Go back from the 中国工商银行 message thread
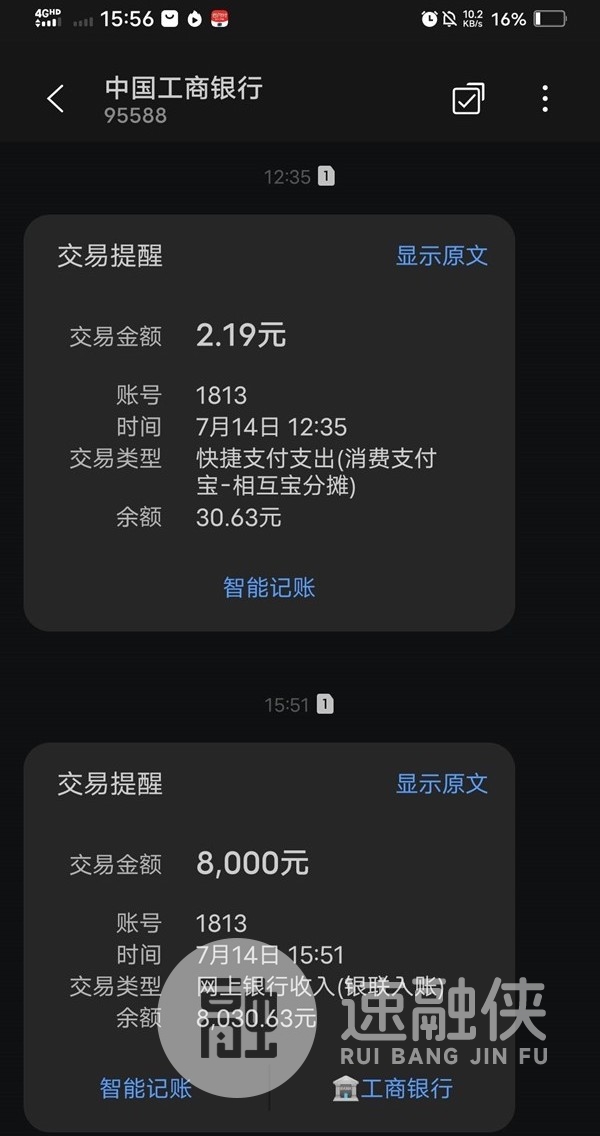This screenshot has width=600, height=1136. tap(55, 98)
